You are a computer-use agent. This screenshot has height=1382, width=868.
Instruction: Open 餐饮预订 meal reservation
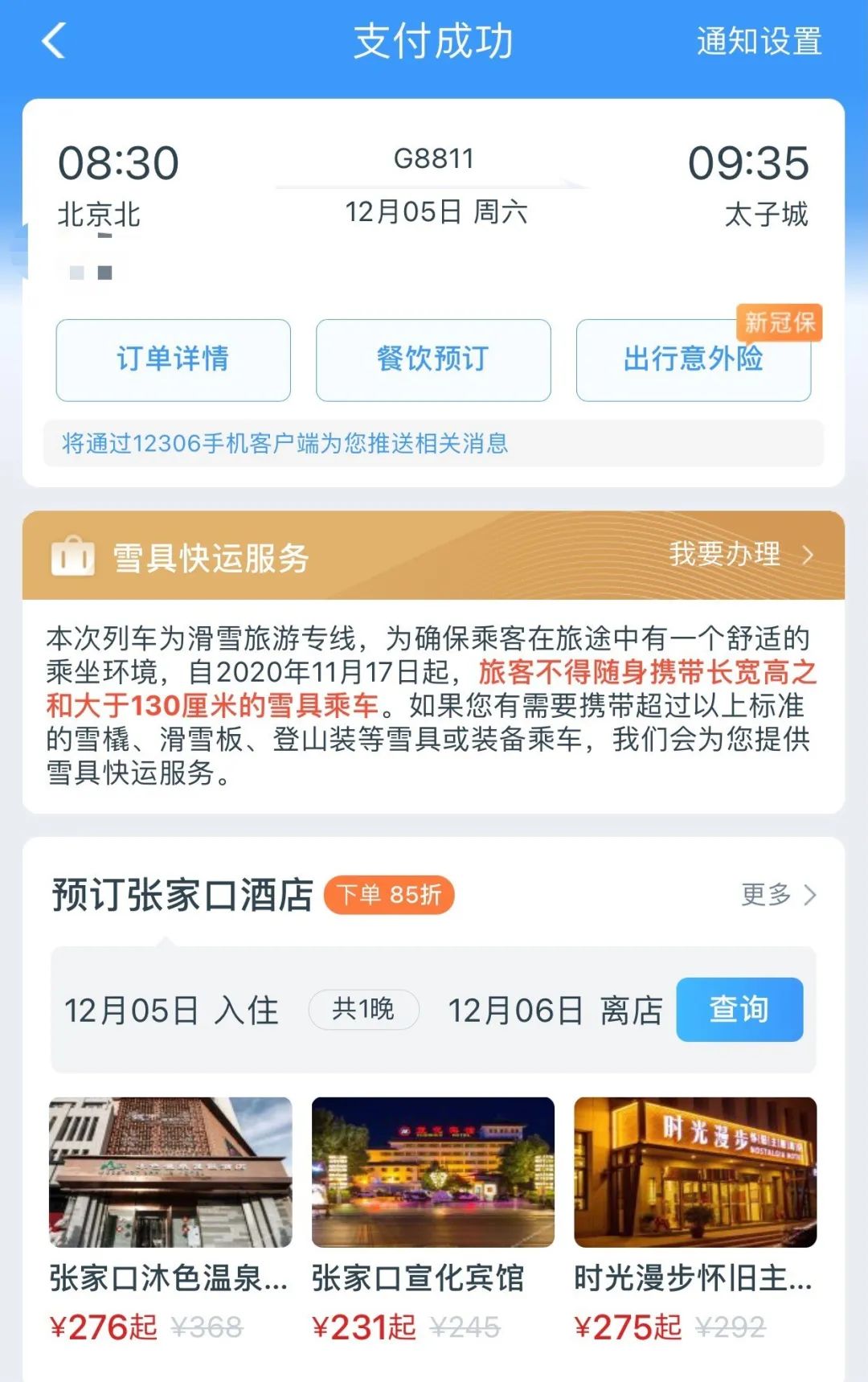click(433, 359)
